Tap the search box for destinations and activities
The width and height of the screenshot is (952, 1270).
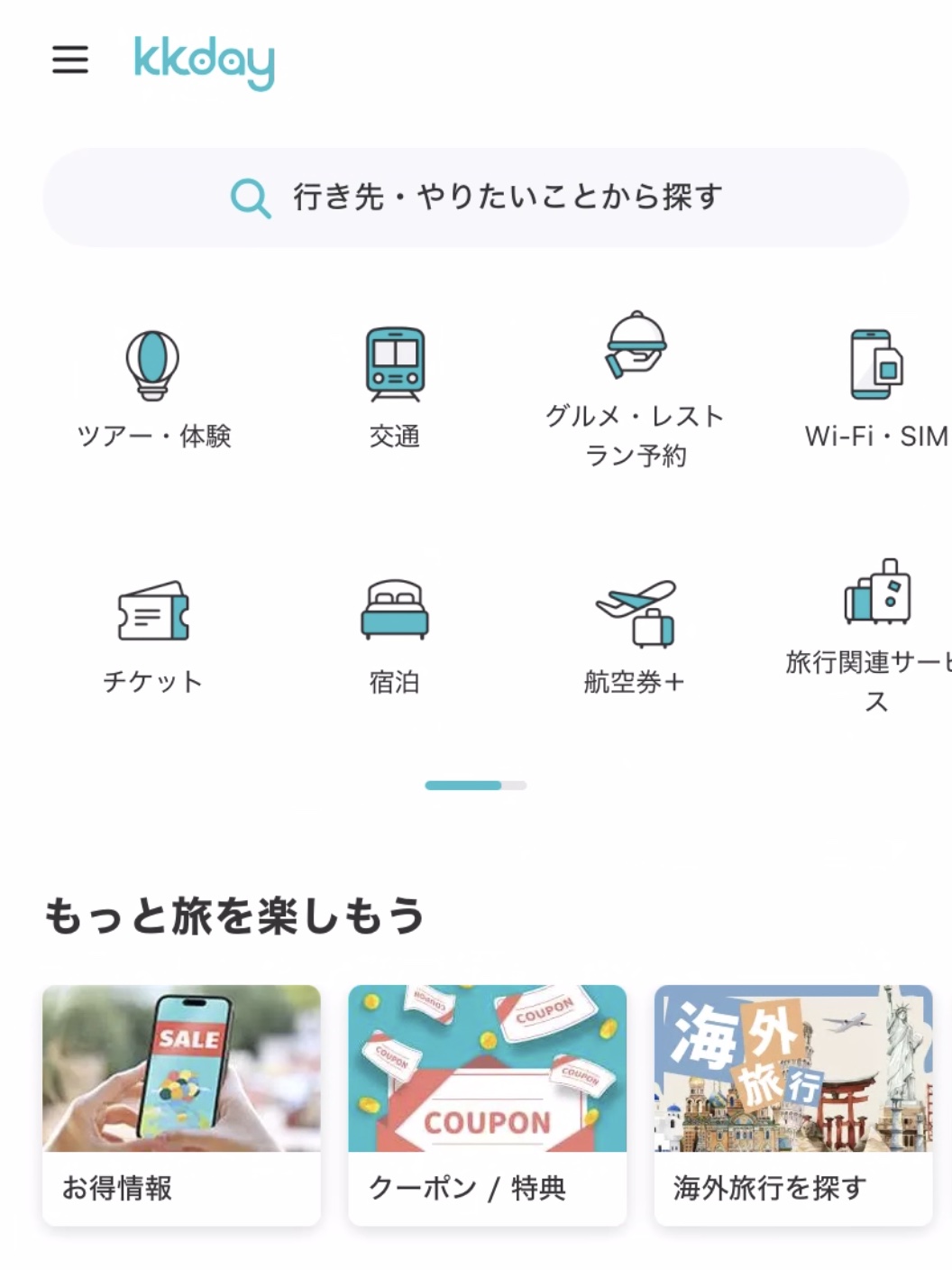pyautogui.click(x=476, y=198)
